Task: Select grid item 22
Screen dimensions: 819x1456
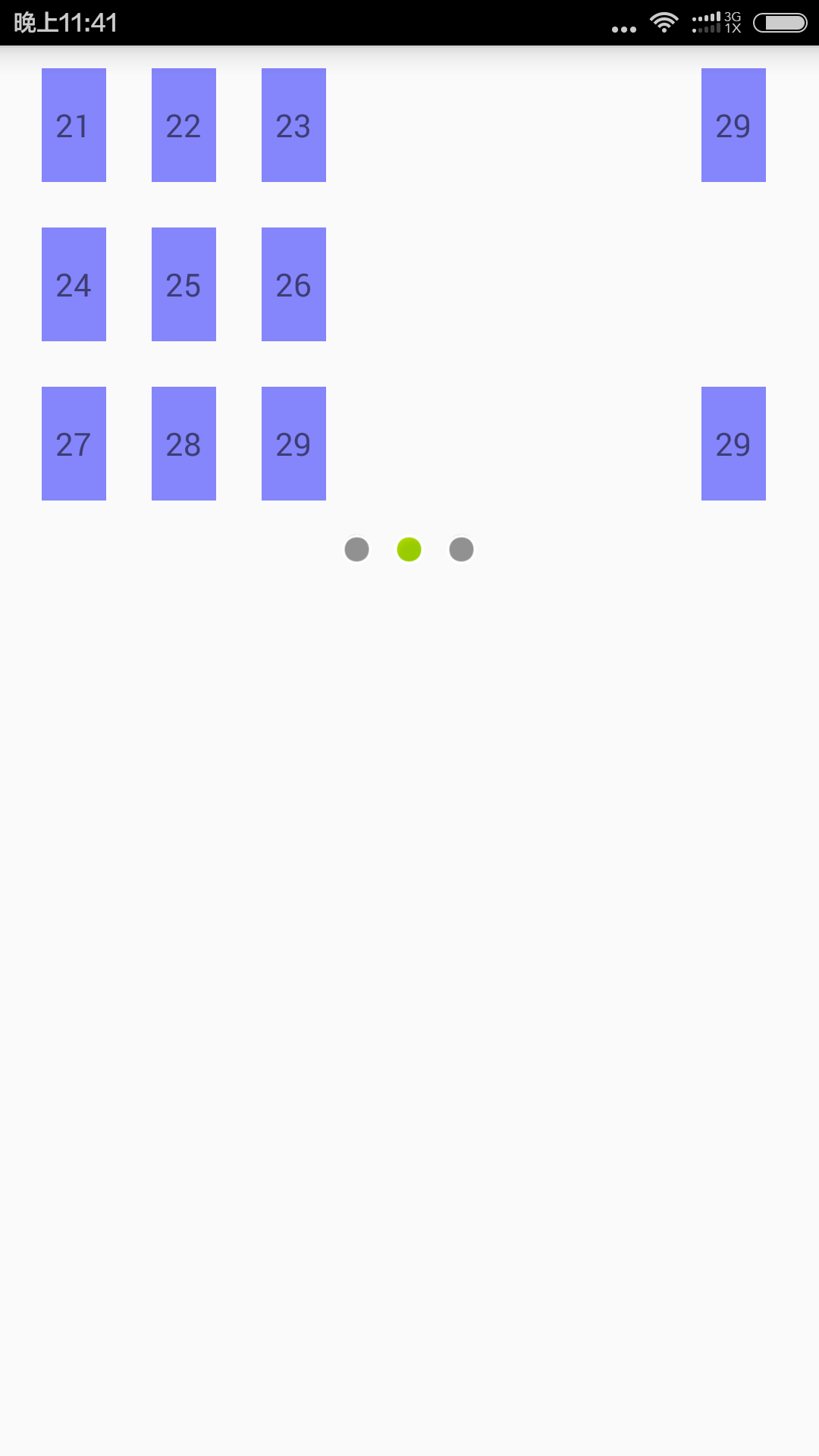Action: pyautogui.click(x=184, y=125)
